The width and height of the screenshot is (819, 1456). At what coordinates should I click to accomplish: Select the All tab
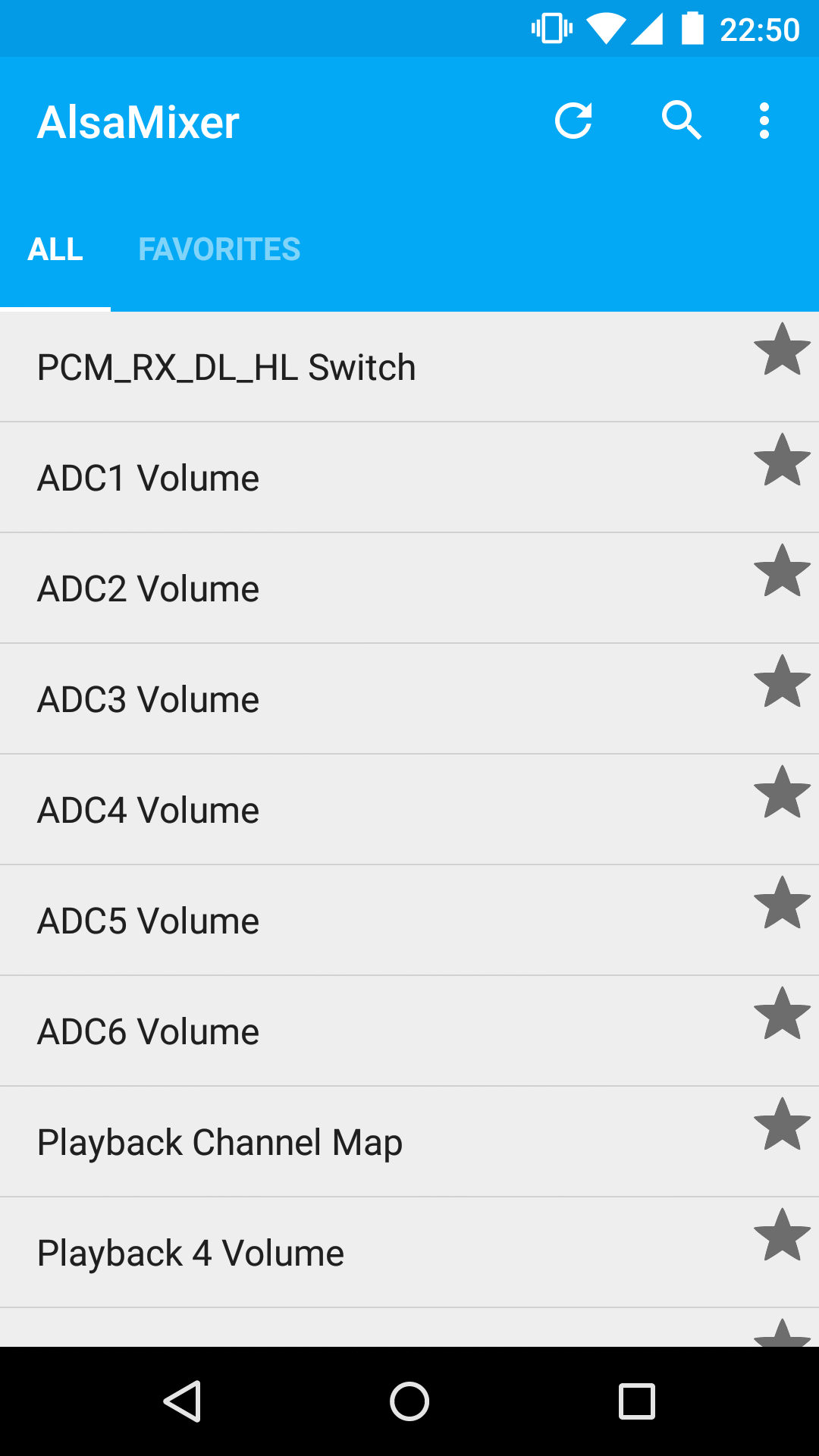click(x=55, y=249)
